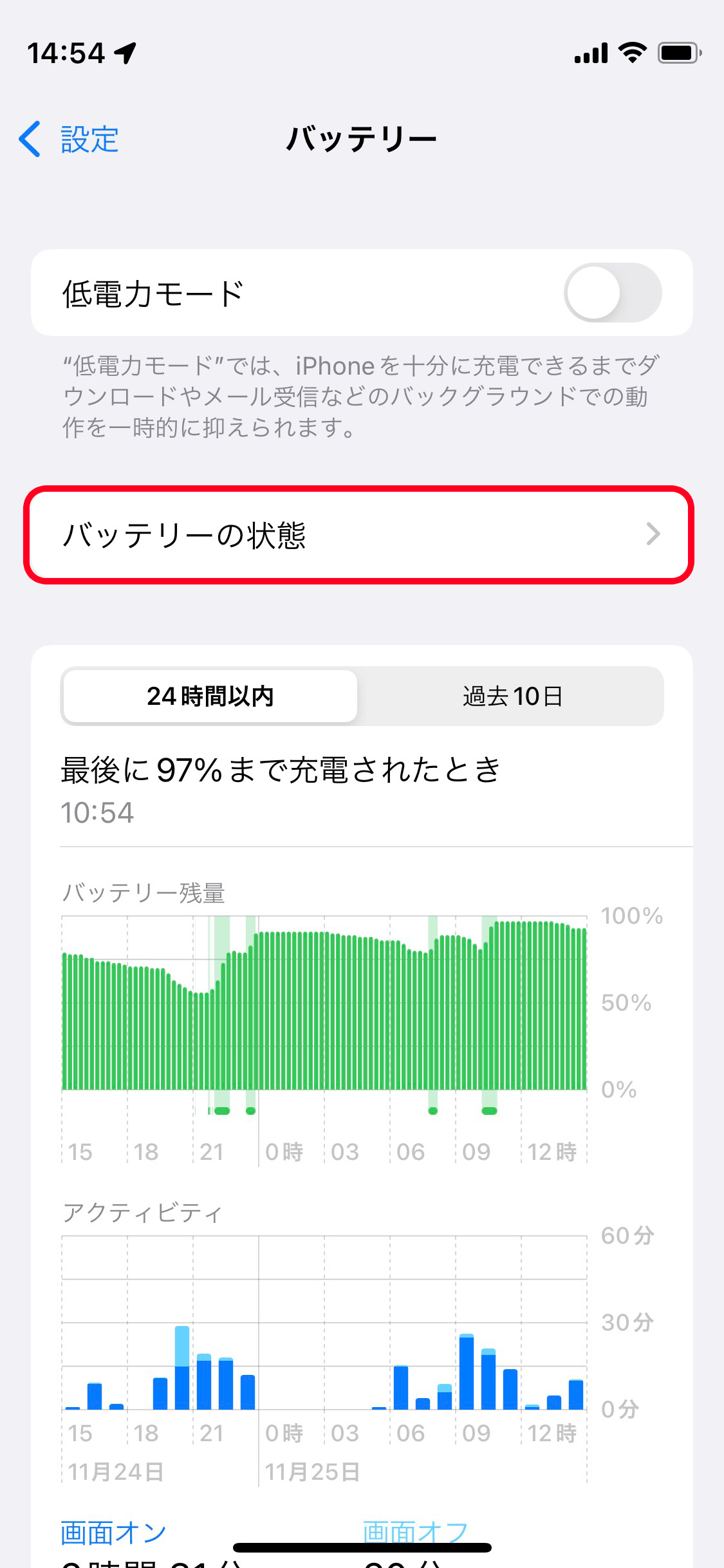Switch to 過去10日 view
This screenshot has width=724, height=1568.
click(x=512, y=696)
